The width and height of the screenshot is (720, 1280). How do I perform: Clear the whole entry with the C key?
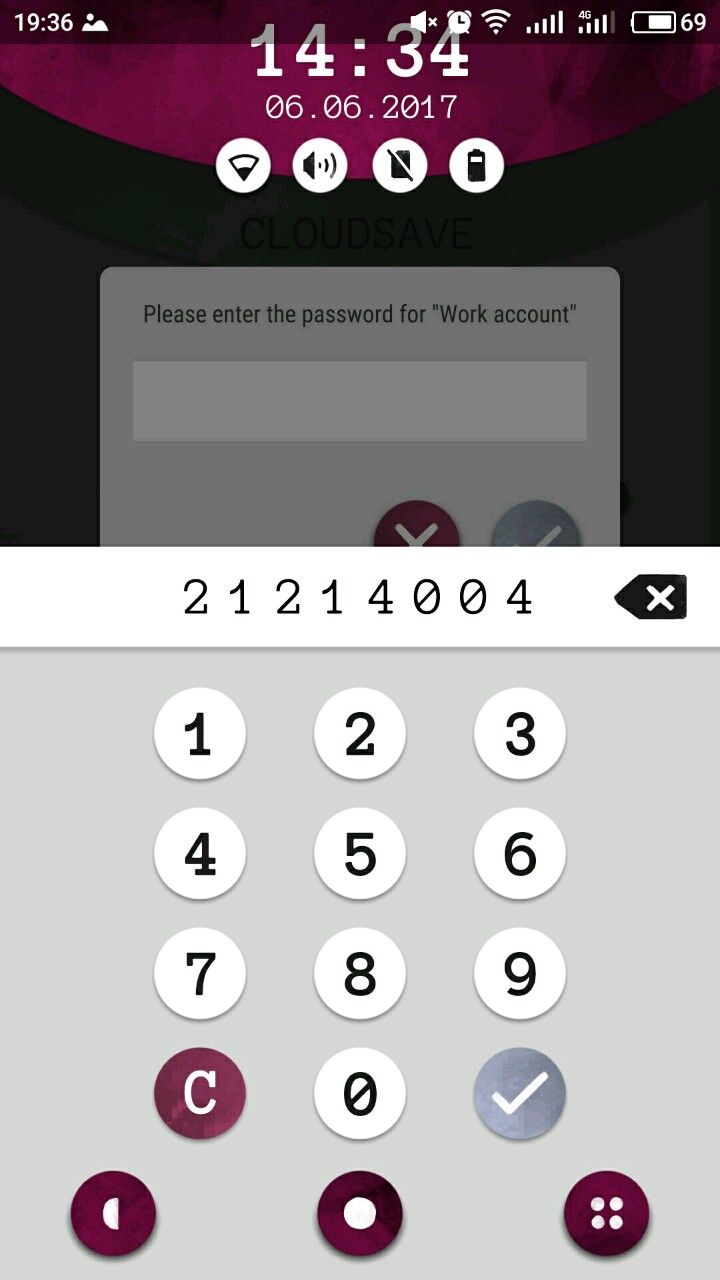pos(200,1094)
